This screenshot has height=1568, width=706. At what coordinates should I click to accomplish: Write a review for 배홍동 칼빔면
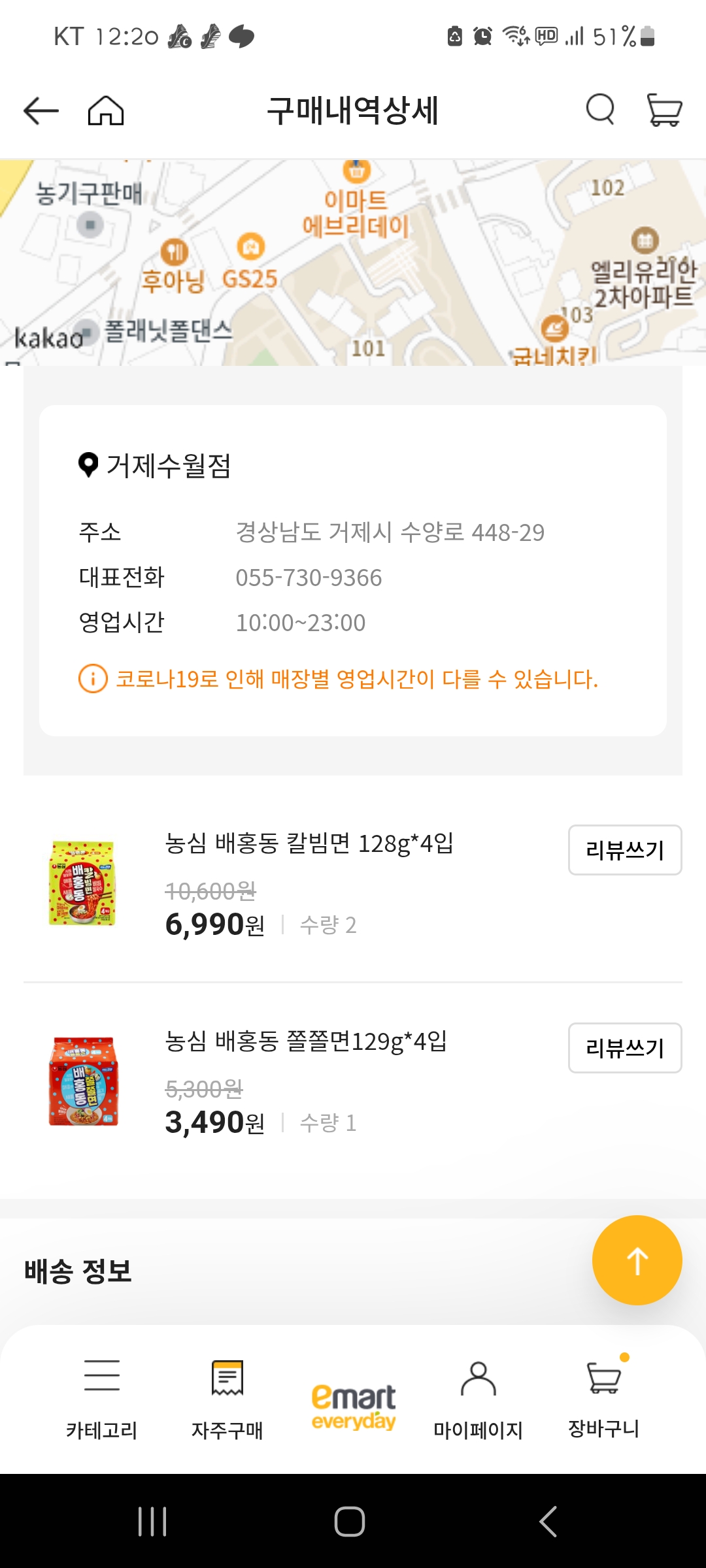[x=624, y=851]
